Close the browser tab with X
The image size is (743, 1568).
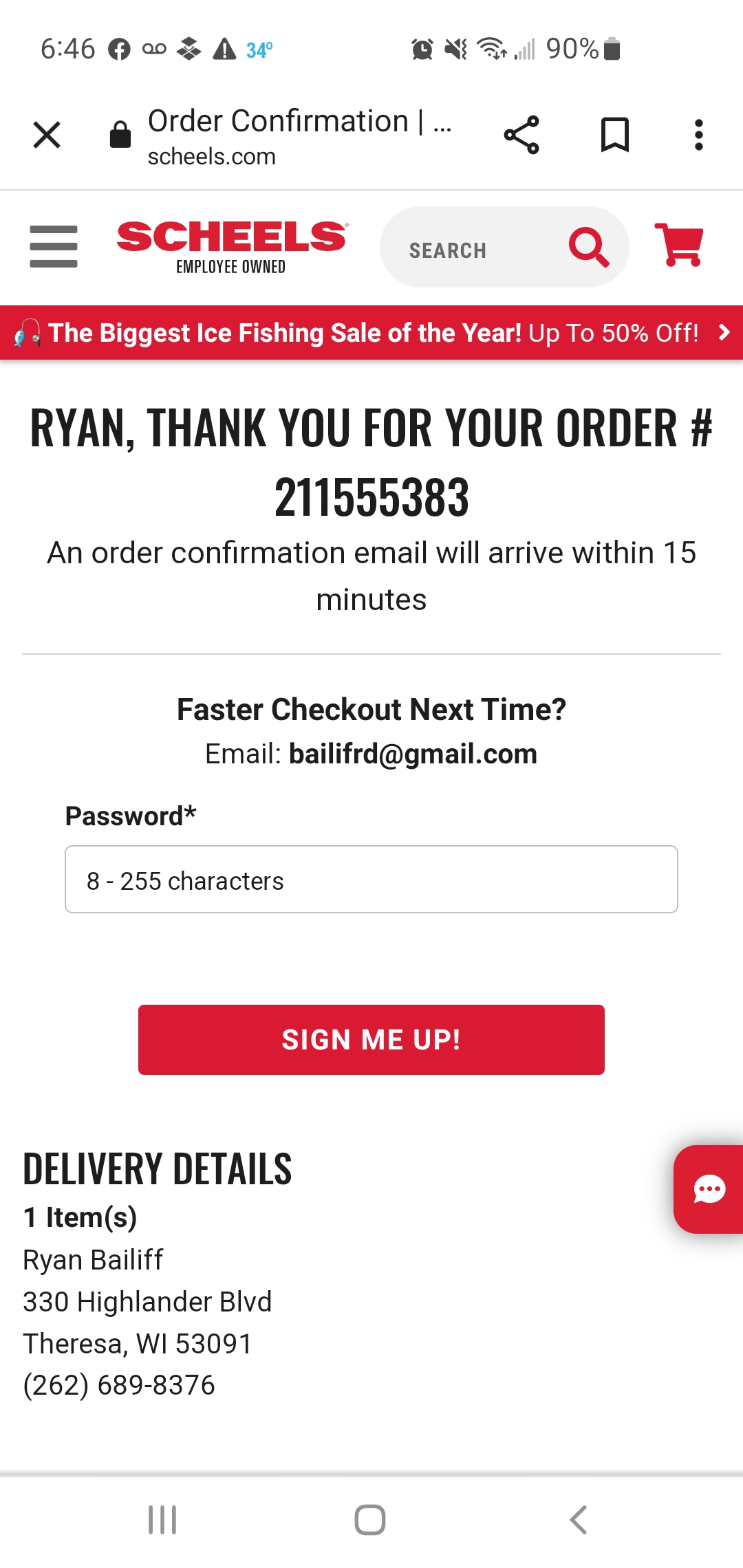coord(47,135)
